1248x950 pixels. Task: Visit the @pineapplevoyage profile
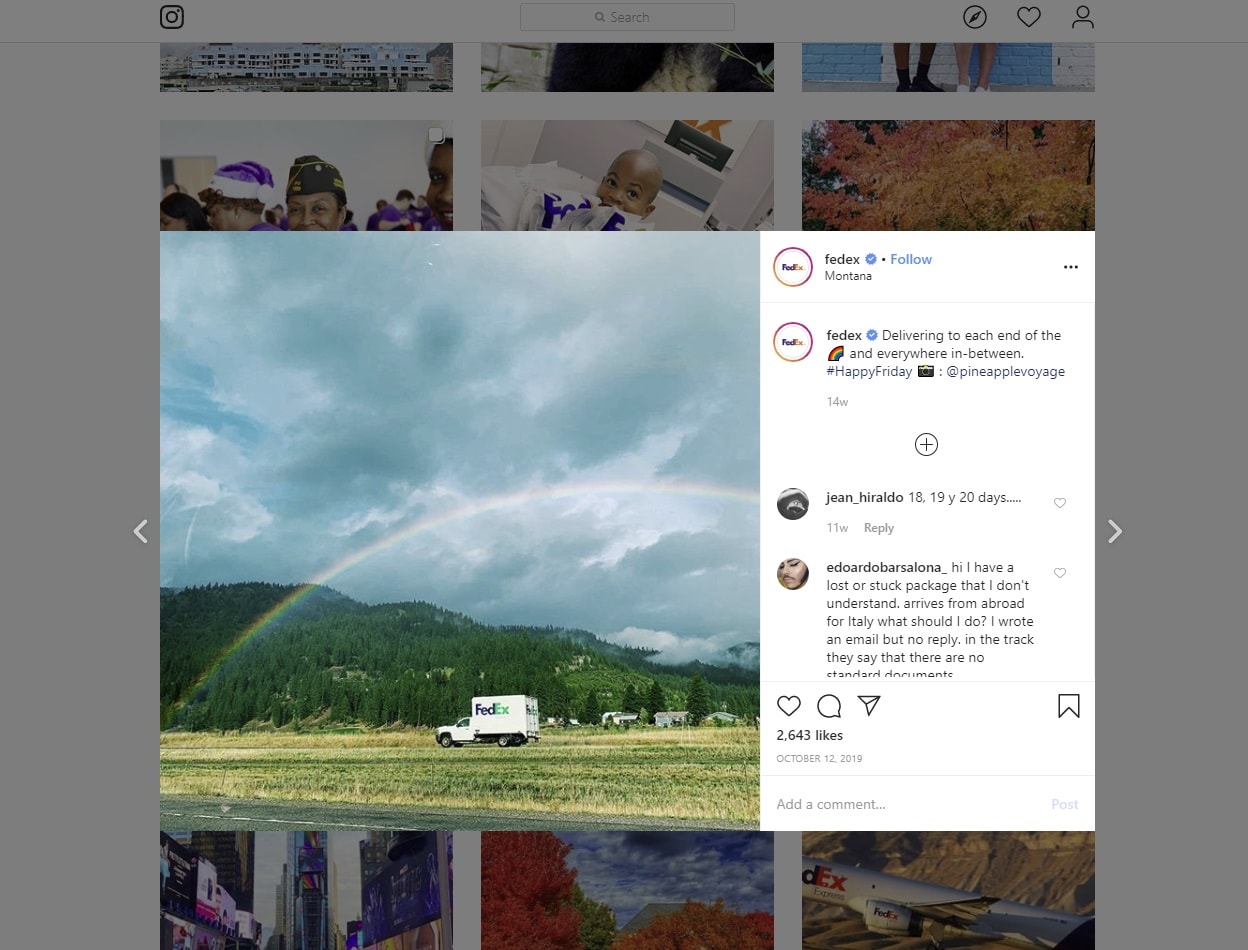[x=1005, y=371]
